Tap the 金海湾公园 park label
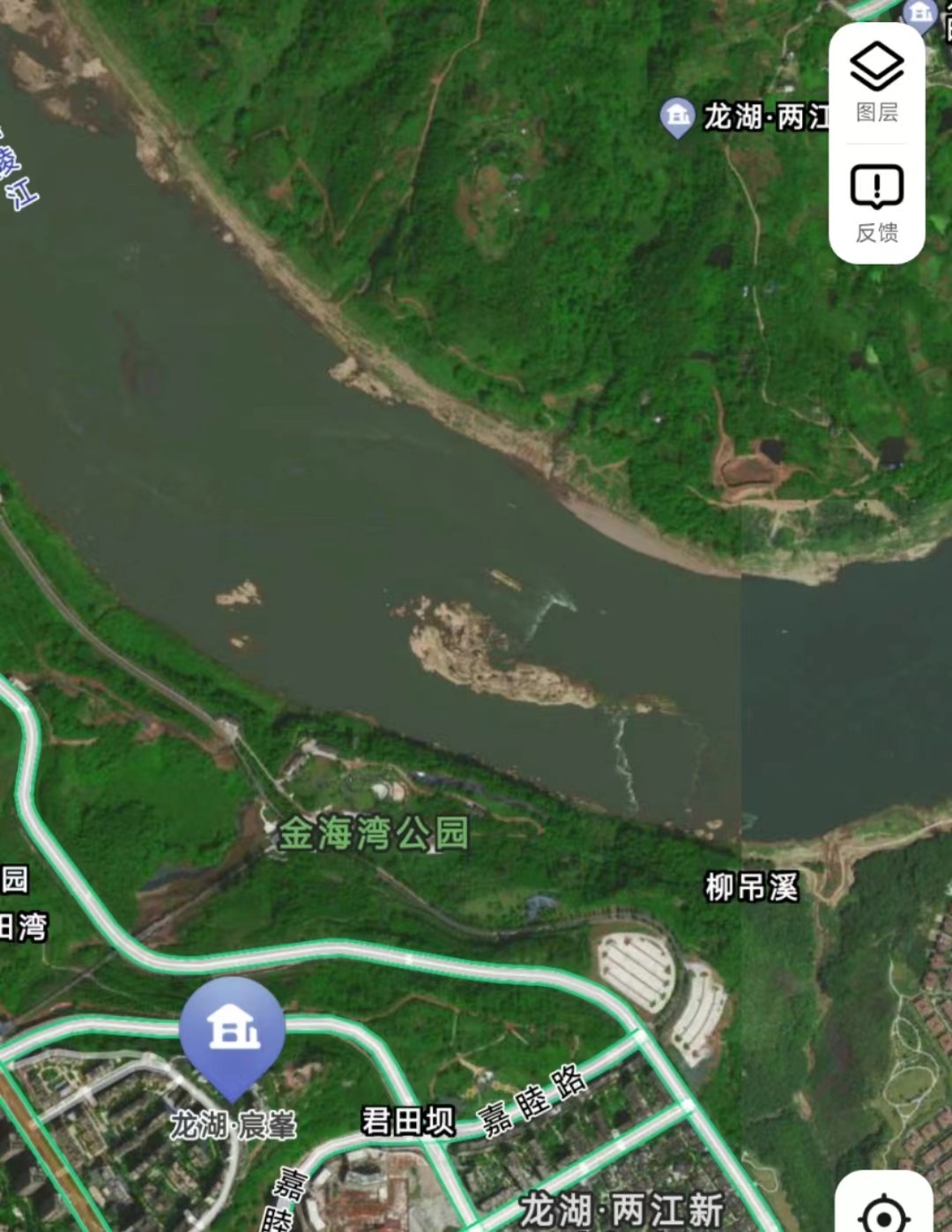Screen dimensions: 952x1232 pyautogui.click(x=373, y=833)
